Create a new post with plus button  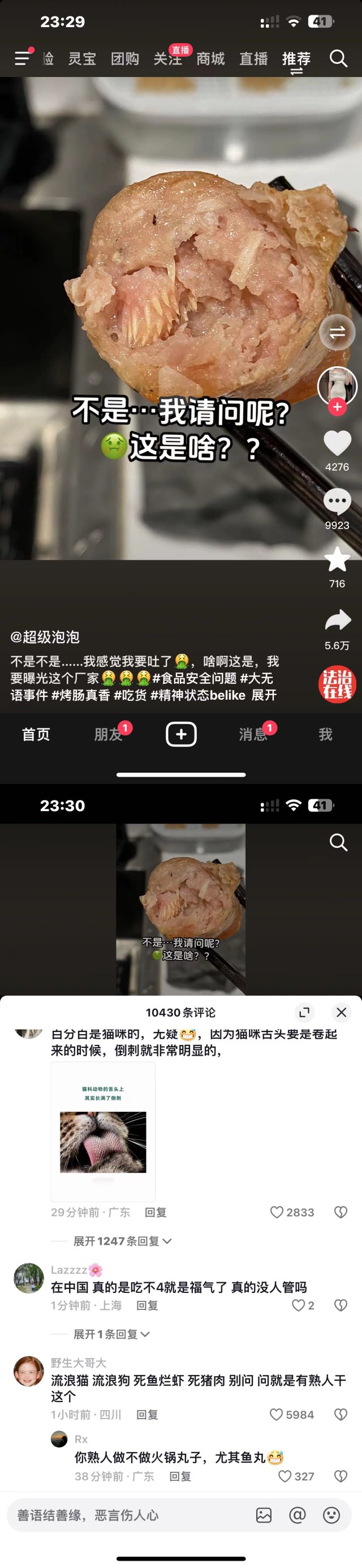[x=182, y=735]
